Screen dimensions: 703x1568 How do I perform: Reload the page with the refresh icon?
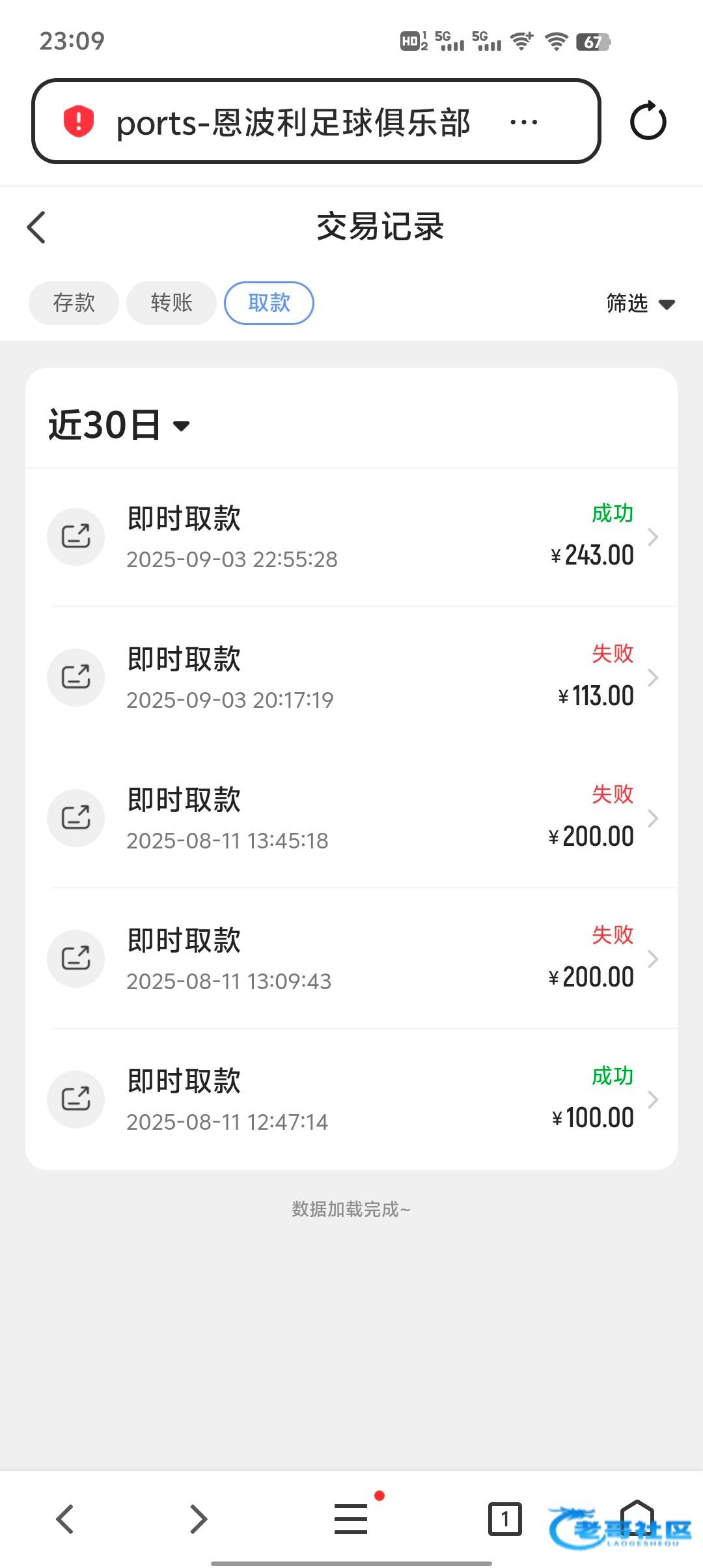click(x=648, y=121)
